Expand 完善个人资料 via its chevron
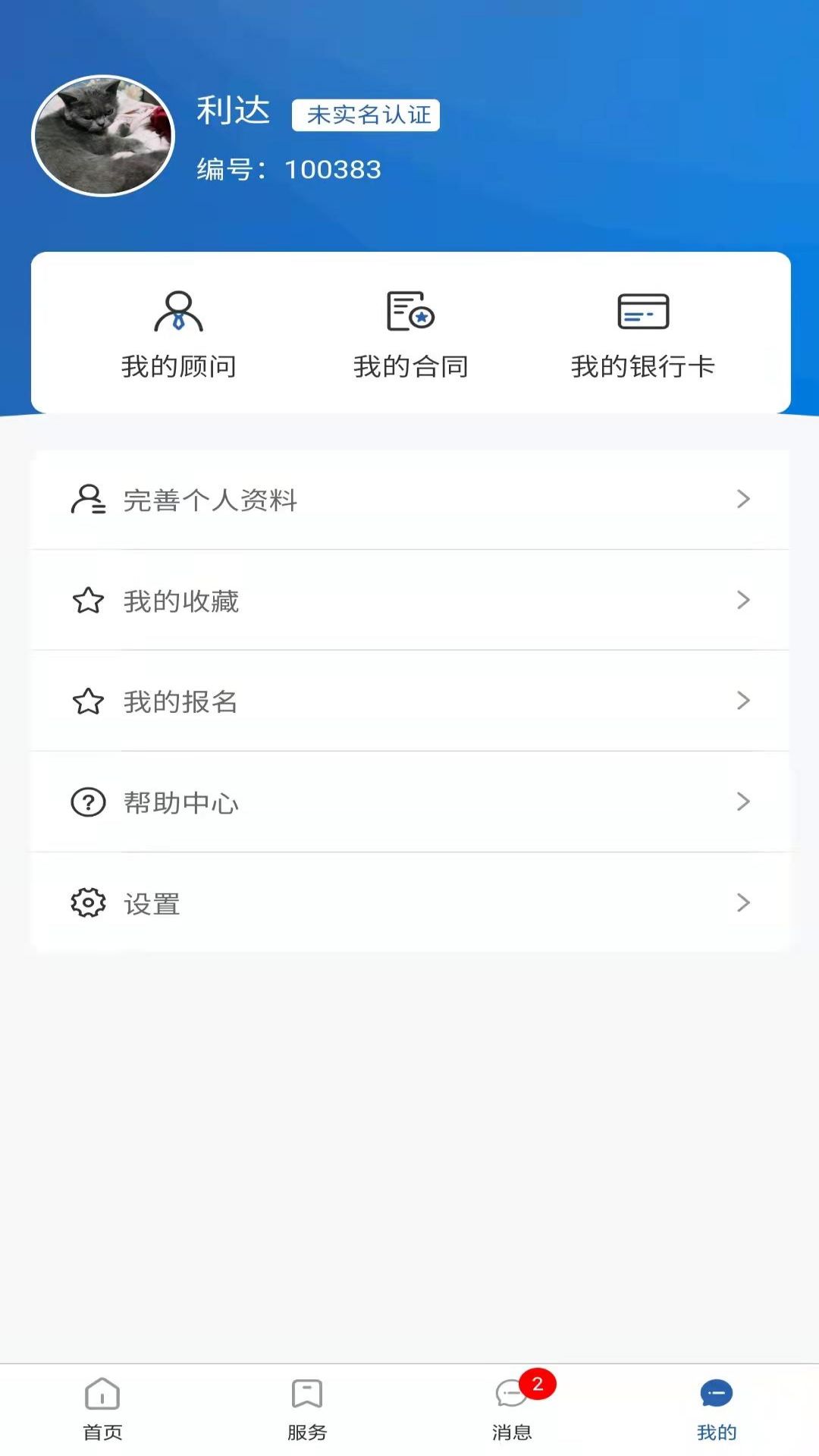Image resolution: width=819 pixels, height=1456 pixels. [743, 499]
